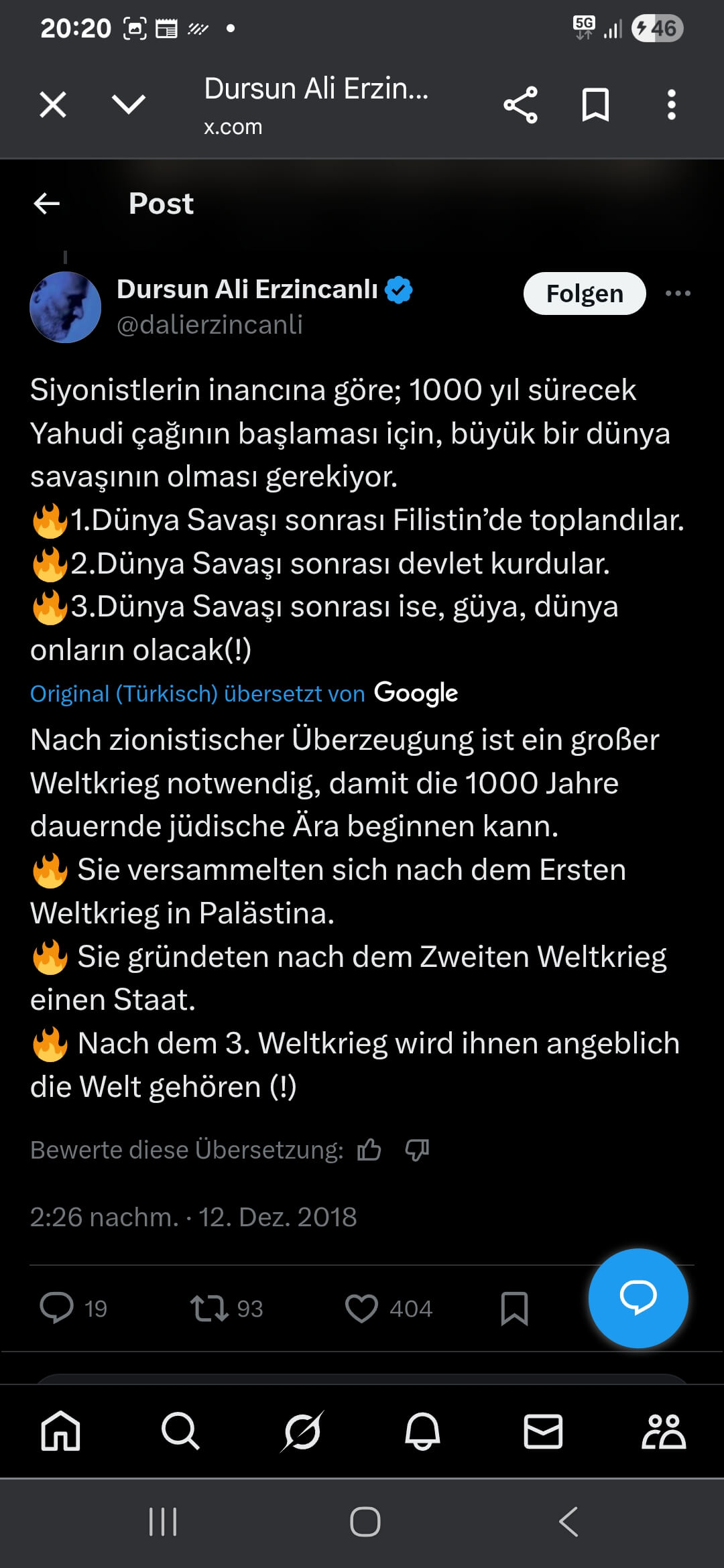Rate the translation with thumbs up
Screen dimensions: 724x1568
[369, 1150]
